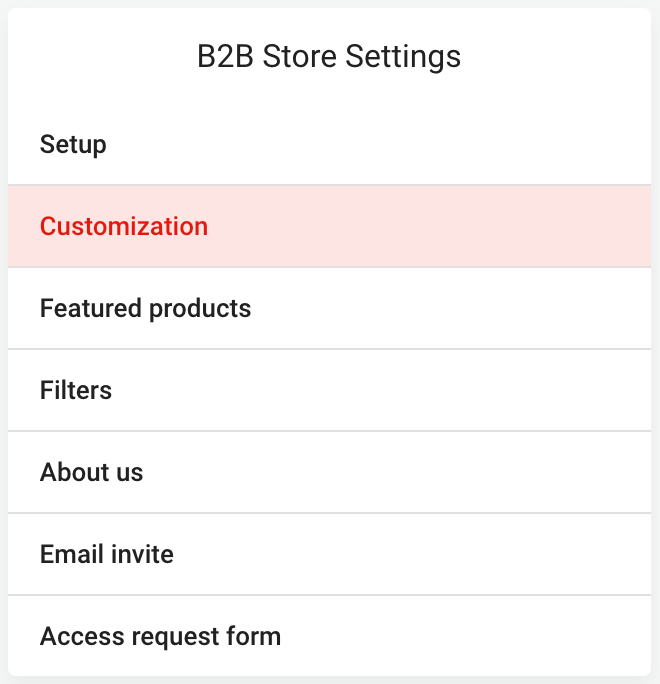Tap the About us row
Image resolution: width=660 pixels, height=684 pixels.
pos(92,472)
